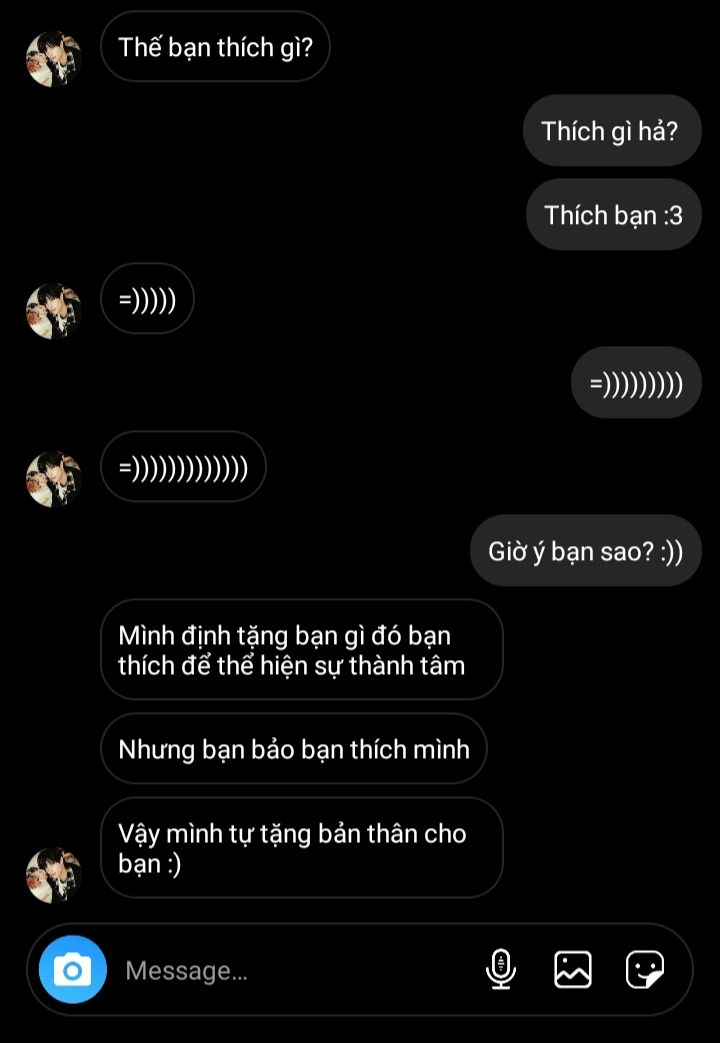Open sender's avatar beside "Thế bạn thích gì?"
The width and height of the screenshot is (720, 1043).
52,59
